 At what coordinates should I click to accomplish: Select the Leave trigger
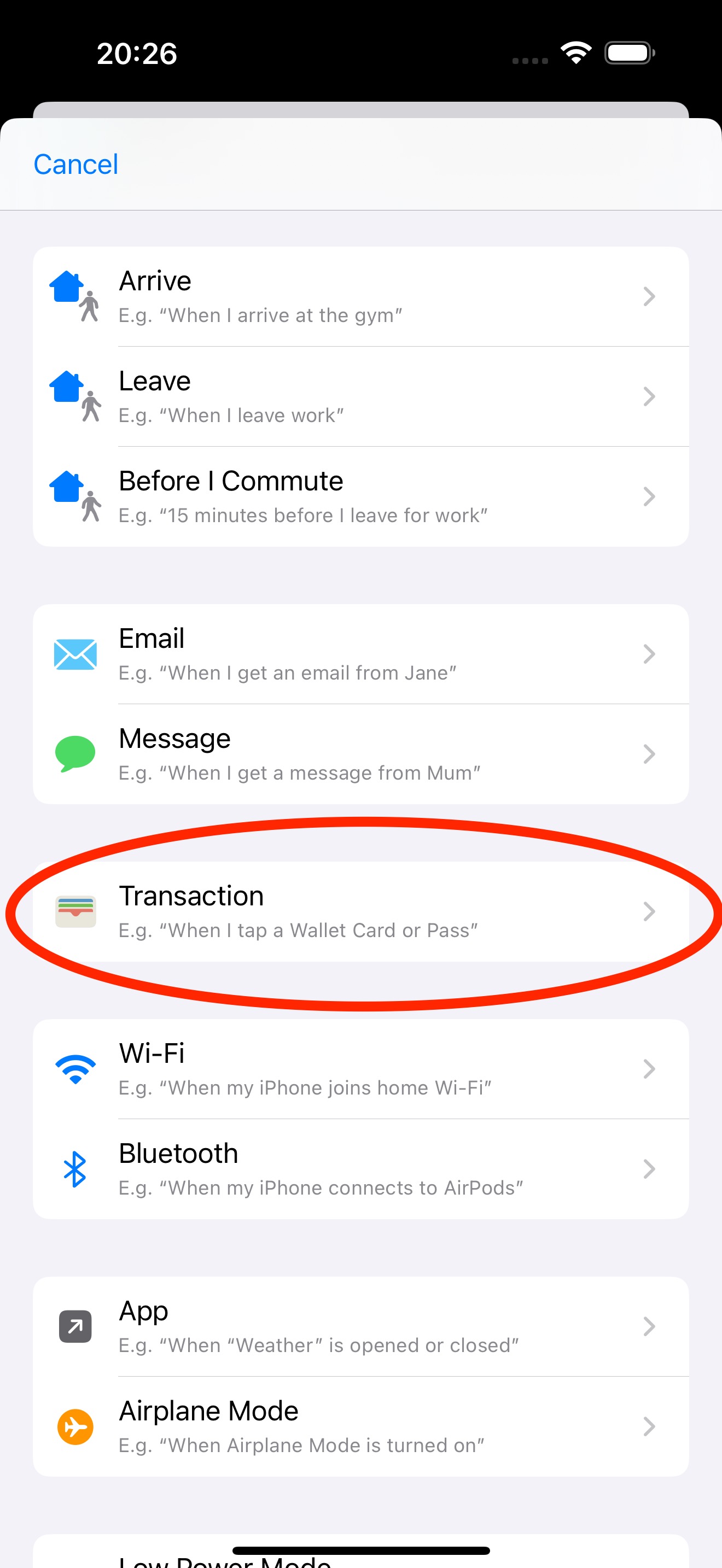click(x=360, y=397)
